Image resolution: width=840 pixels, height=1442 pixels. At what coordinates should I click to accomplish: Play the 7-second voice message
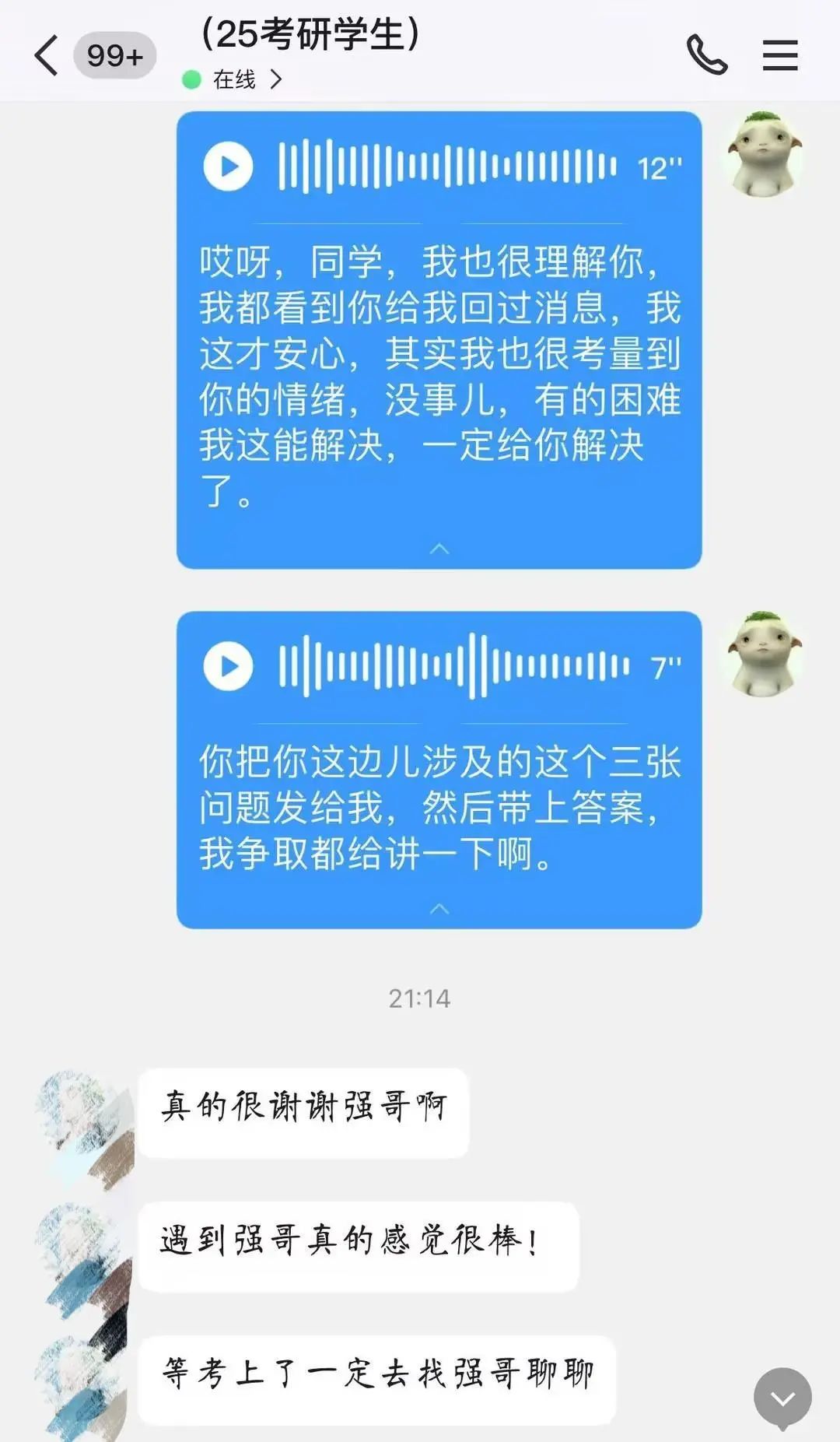[228, 665]
